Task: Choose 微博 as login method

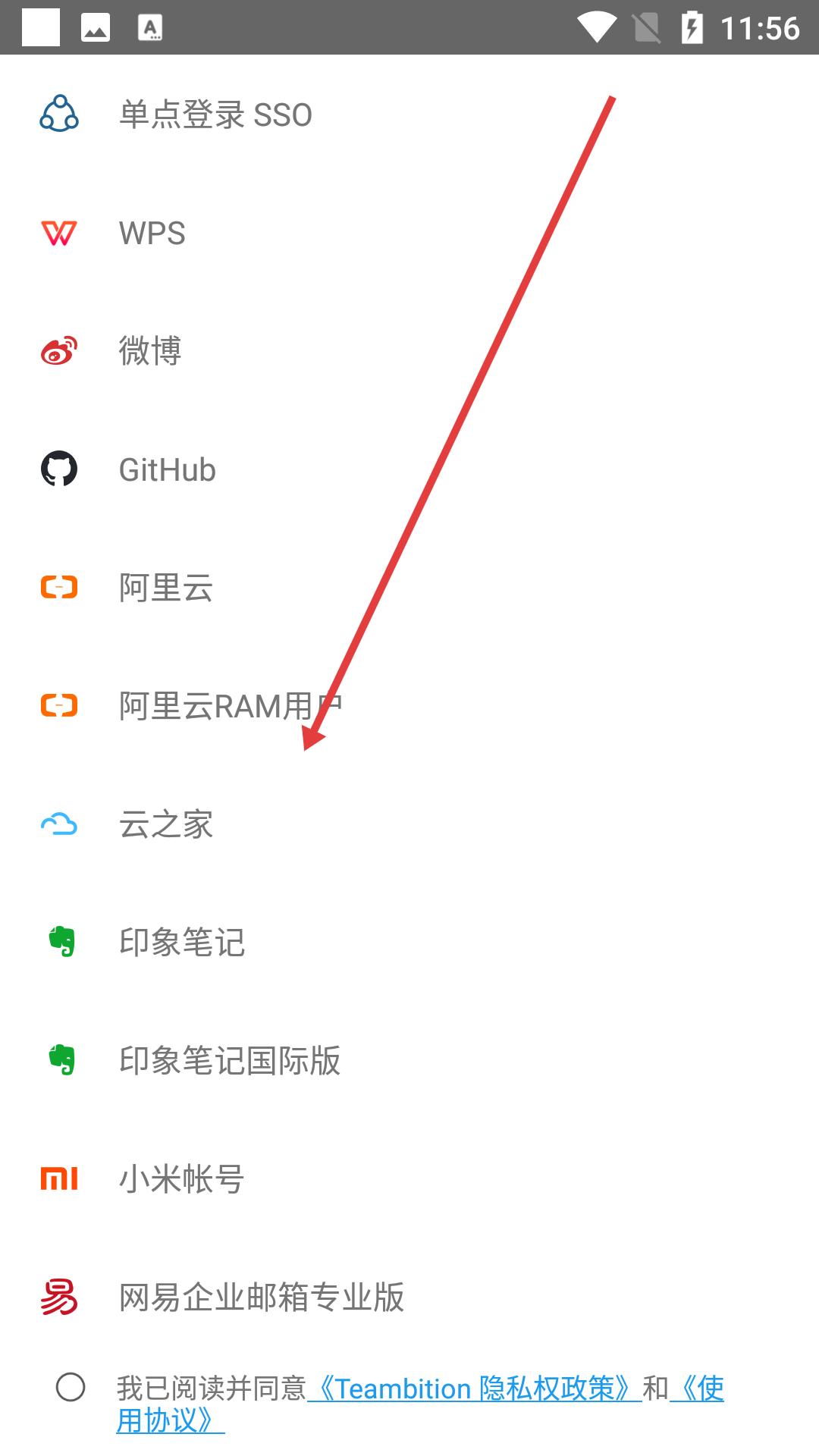Action: tap(150, 352)
